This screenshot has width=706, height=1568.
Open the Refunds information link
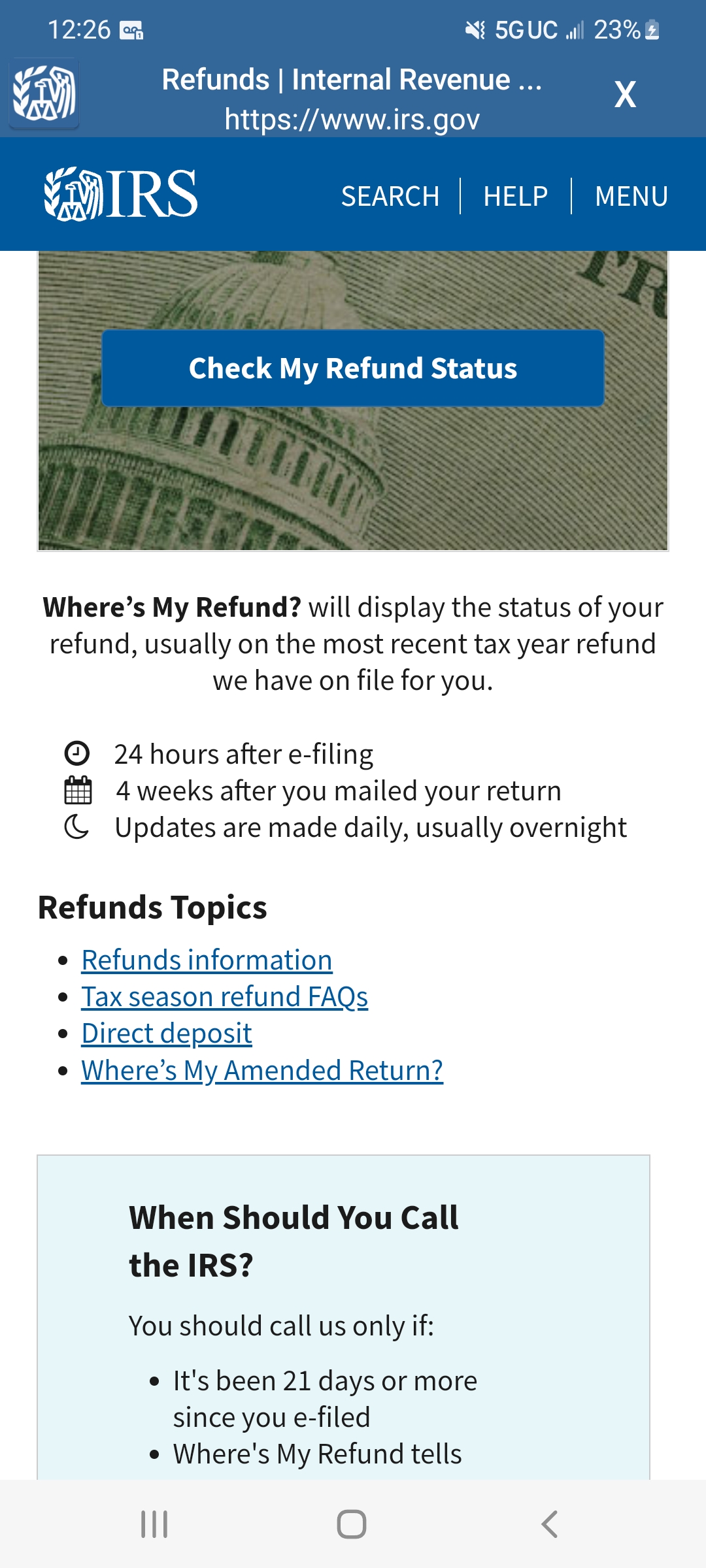(207, 960)
